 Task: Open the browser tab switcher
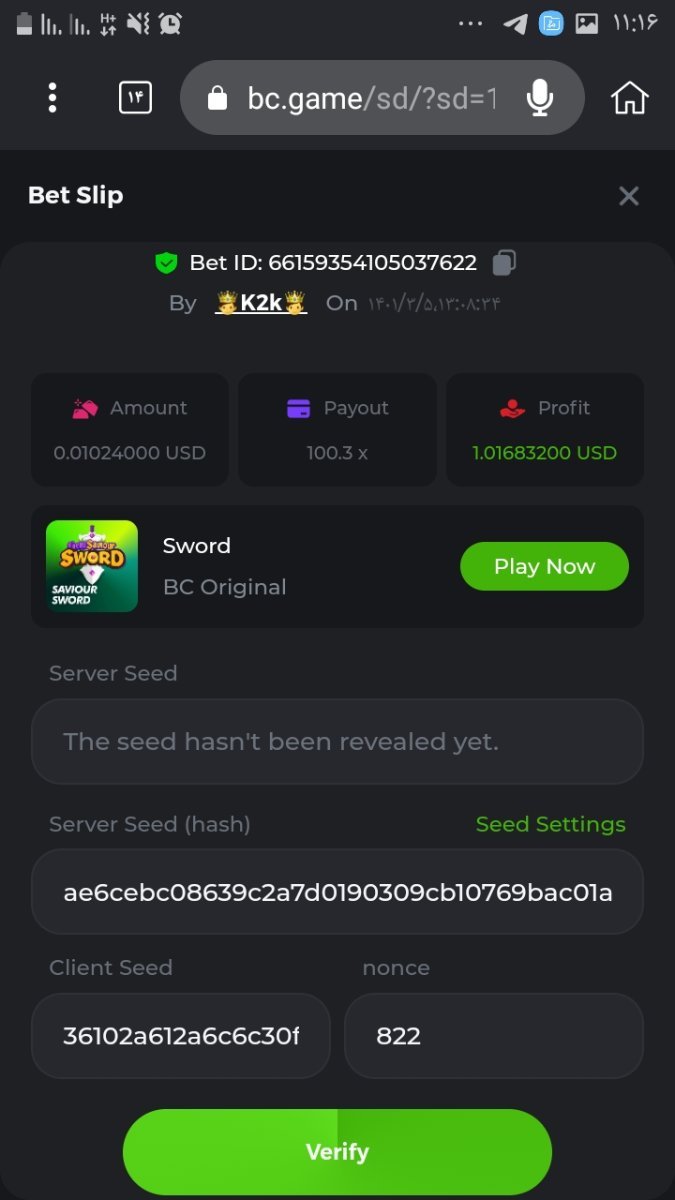click(x=135, y=98)
